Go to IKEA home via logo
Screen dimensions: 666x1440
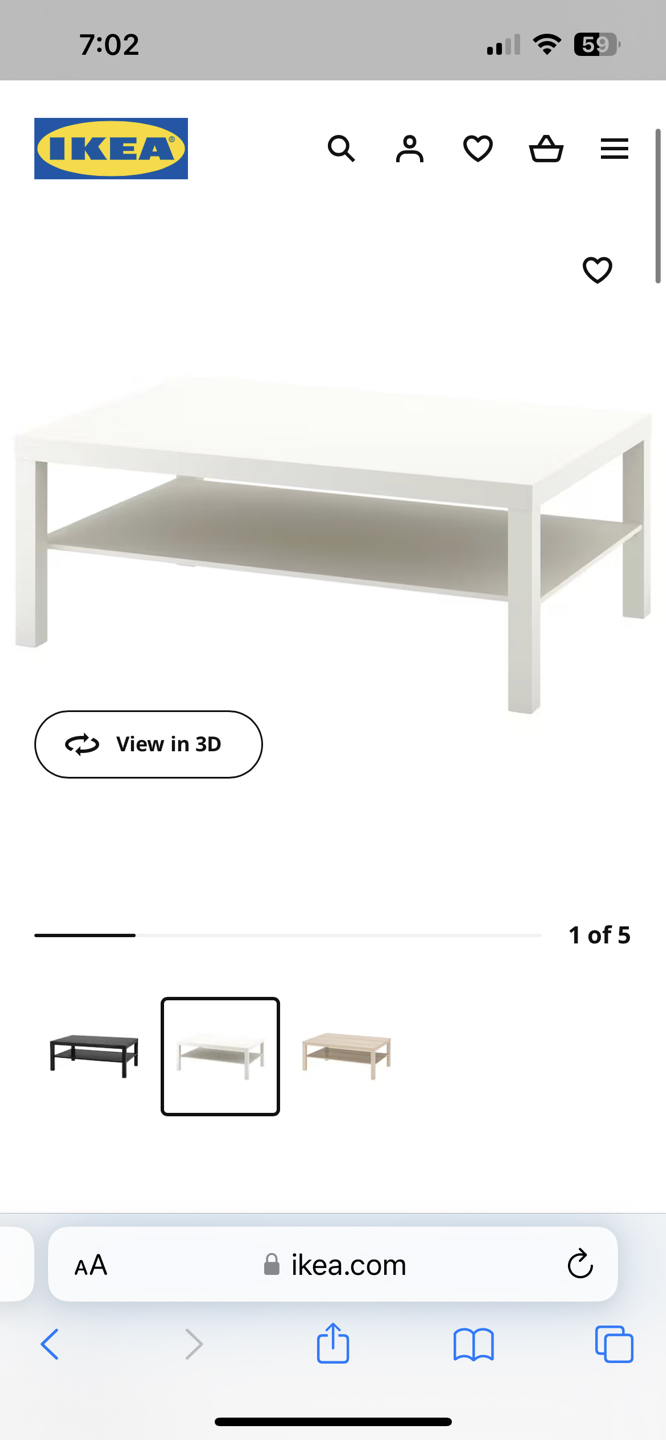coord(111,149)
